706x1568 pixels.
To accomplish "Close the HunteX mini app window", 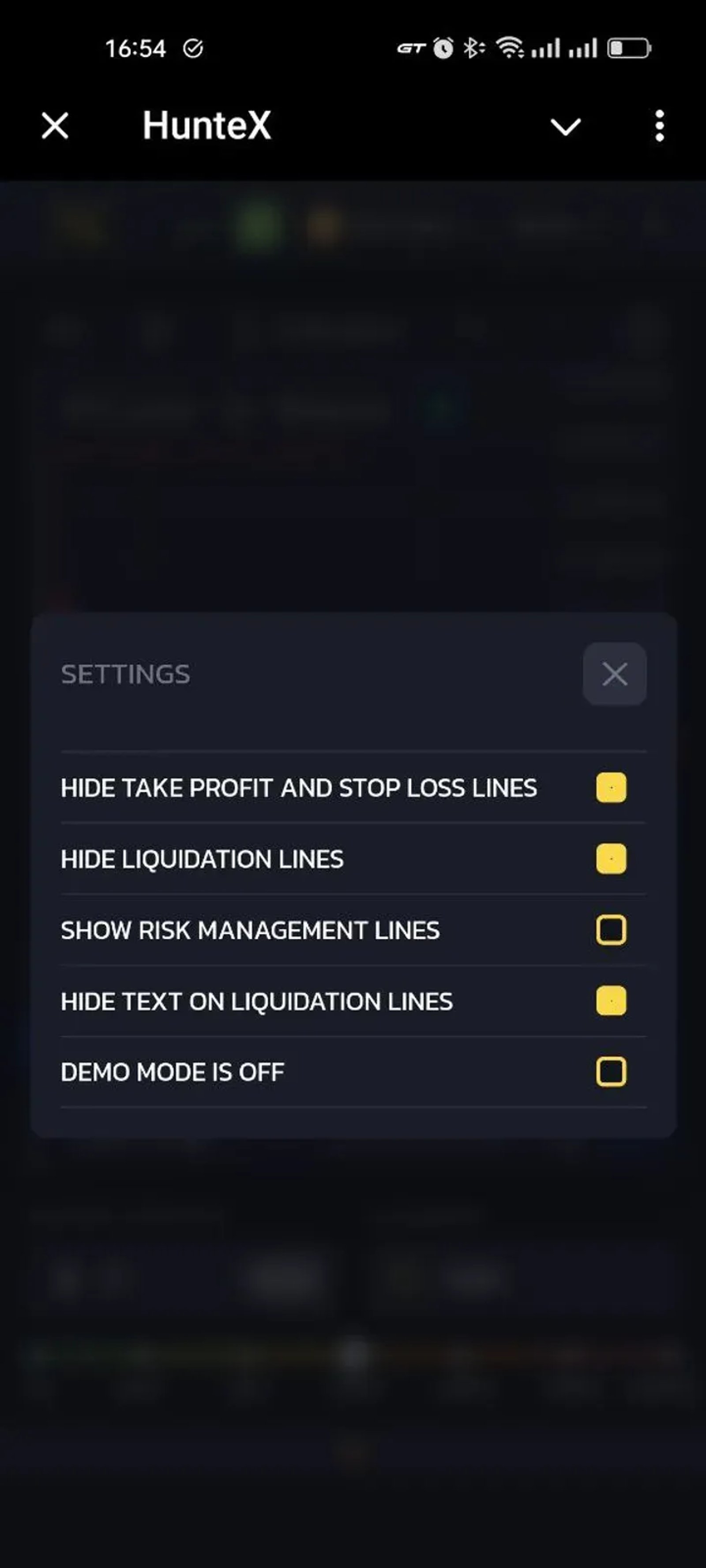I will [55, 126].
